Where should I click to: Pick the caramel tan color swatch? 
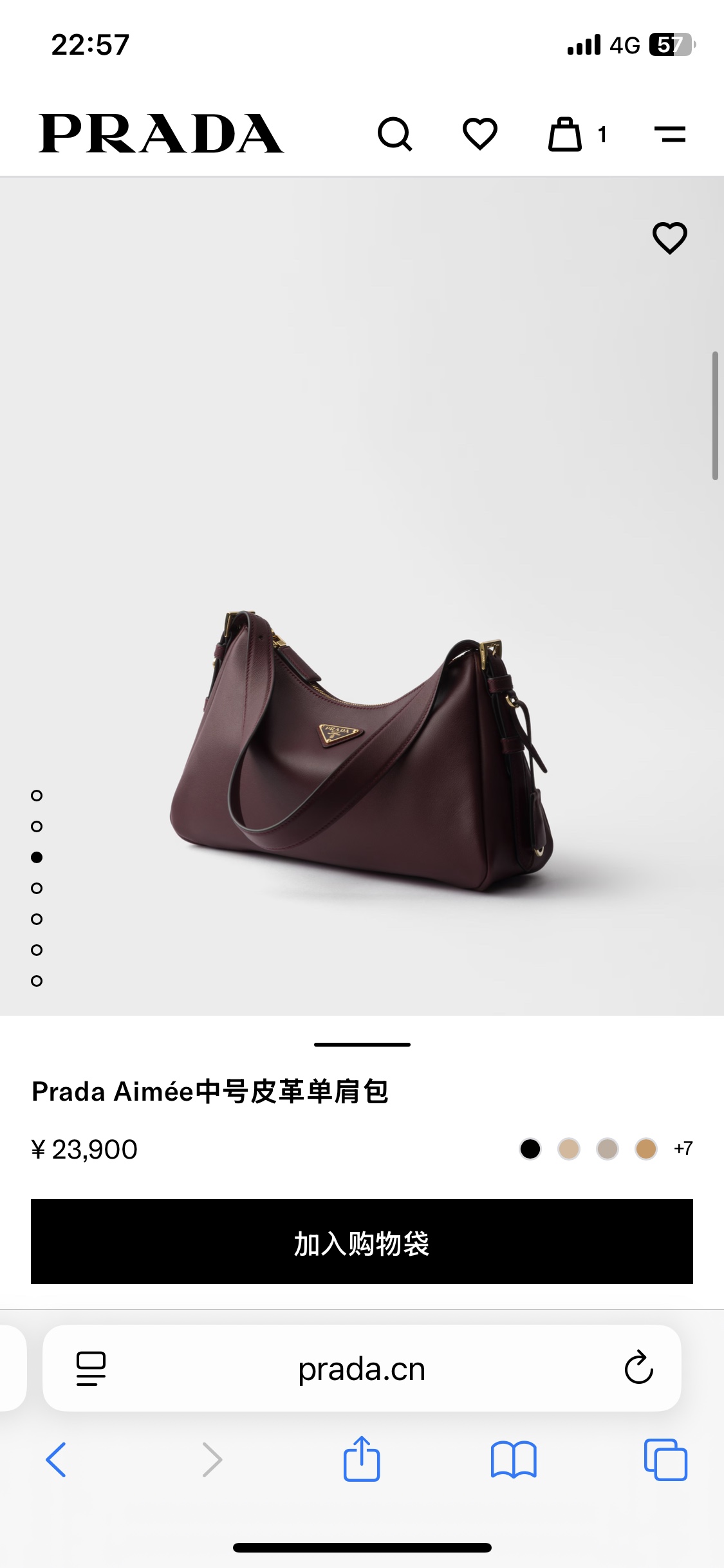pyautogui.click(x=646, y=1148)
